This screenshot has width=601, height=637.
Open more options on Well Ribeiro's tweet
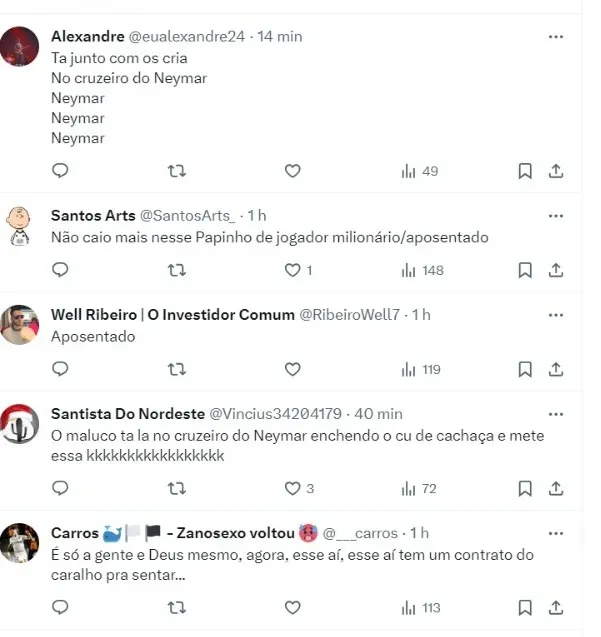coord(556,314)
